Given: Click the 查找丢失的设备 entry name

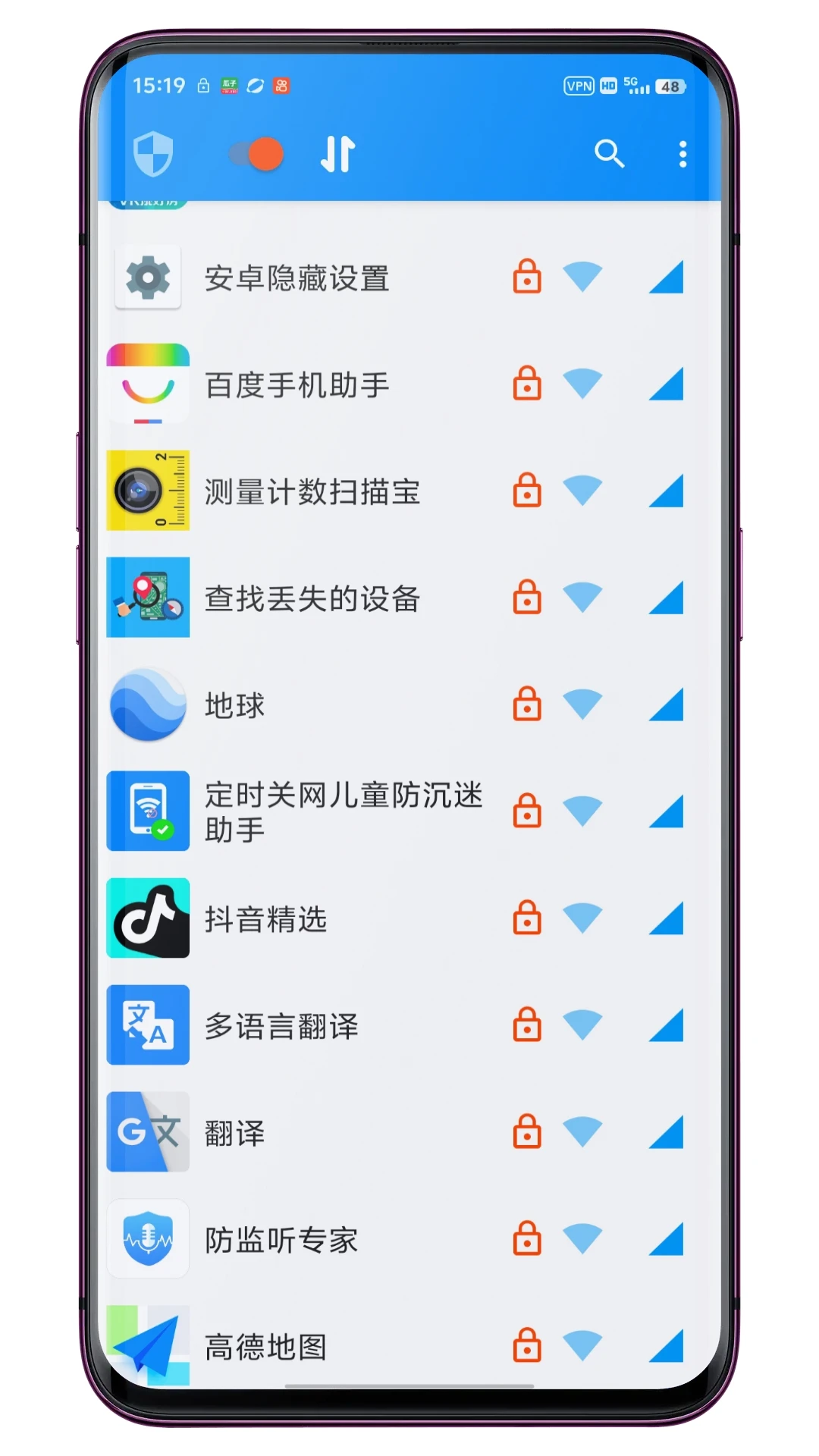Looking at the screenshot, I should click(312, 598).
